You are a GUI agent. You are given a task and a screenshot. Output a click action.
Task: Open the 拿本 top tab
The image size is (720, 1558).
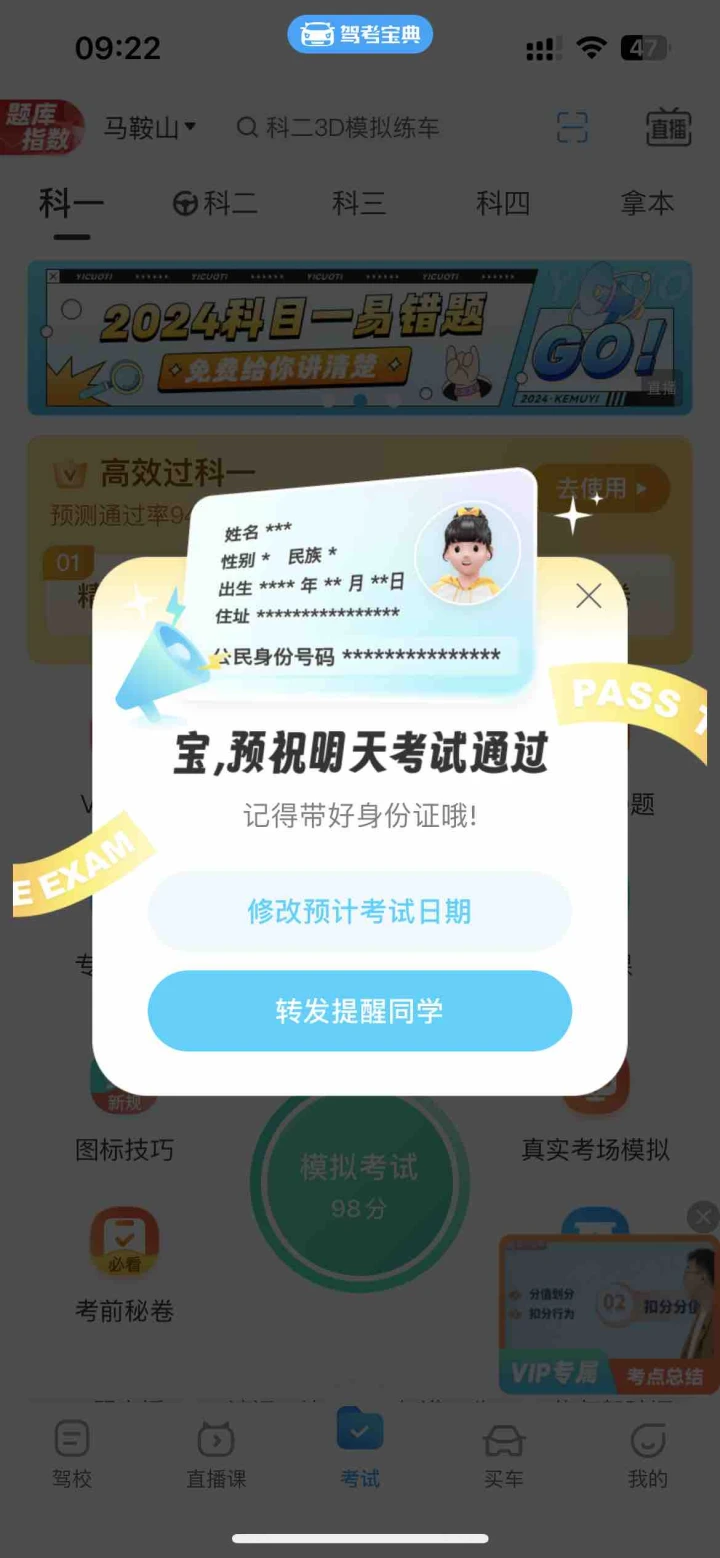[647, 204]
